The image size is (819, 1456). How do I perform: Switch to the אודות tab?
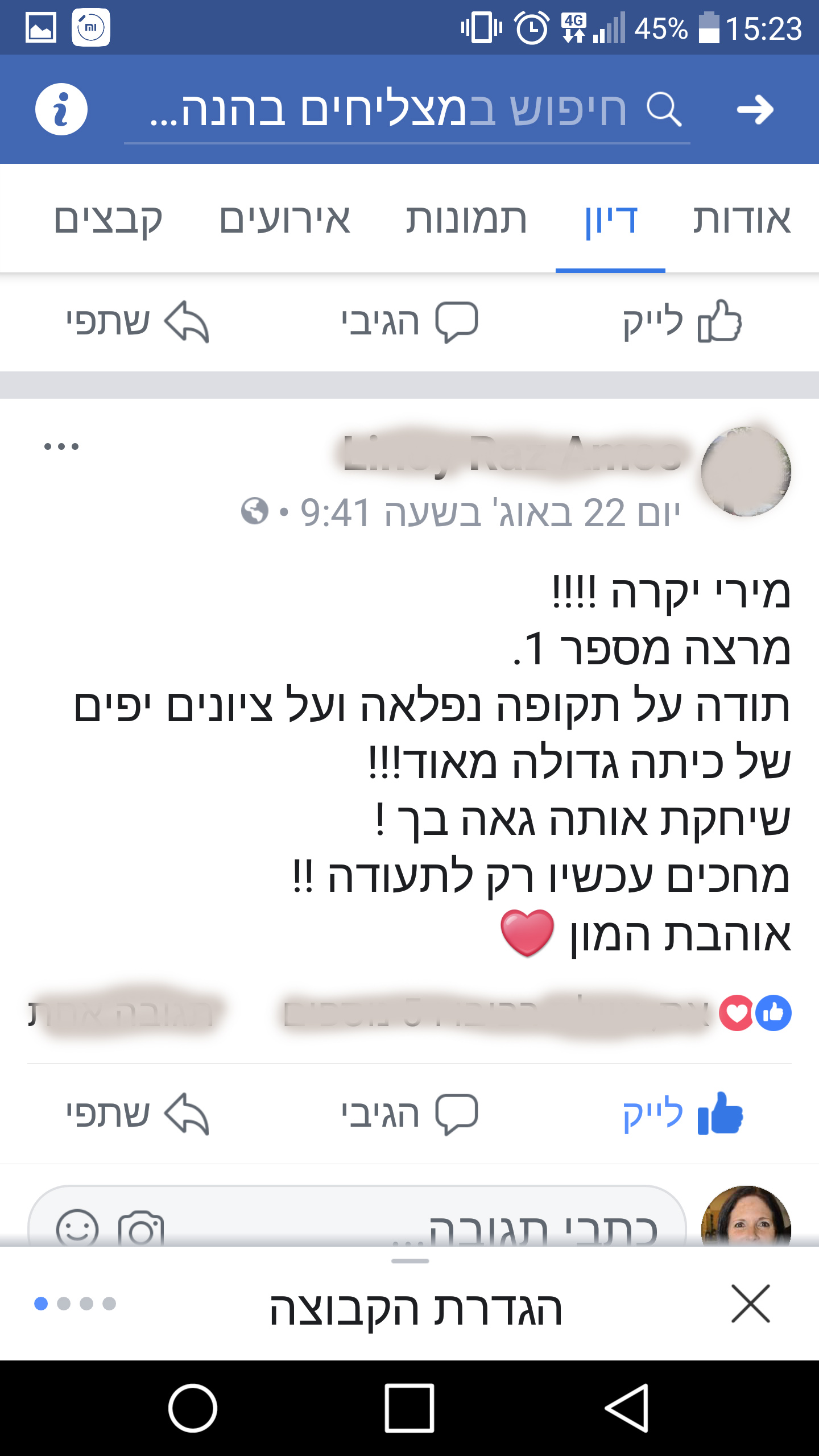742,220
